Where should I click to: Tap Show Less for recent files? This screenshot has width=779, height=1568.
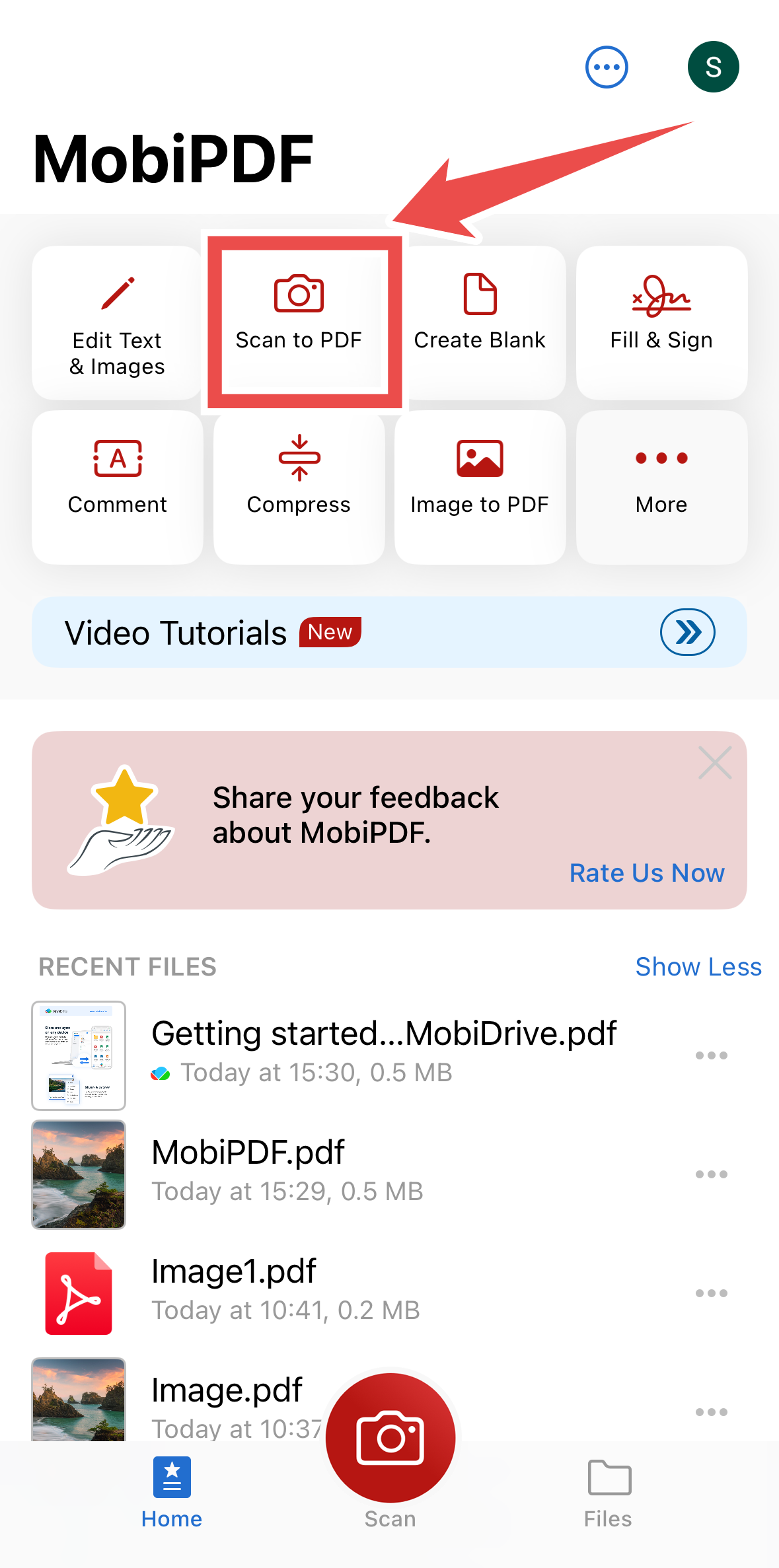698,966
